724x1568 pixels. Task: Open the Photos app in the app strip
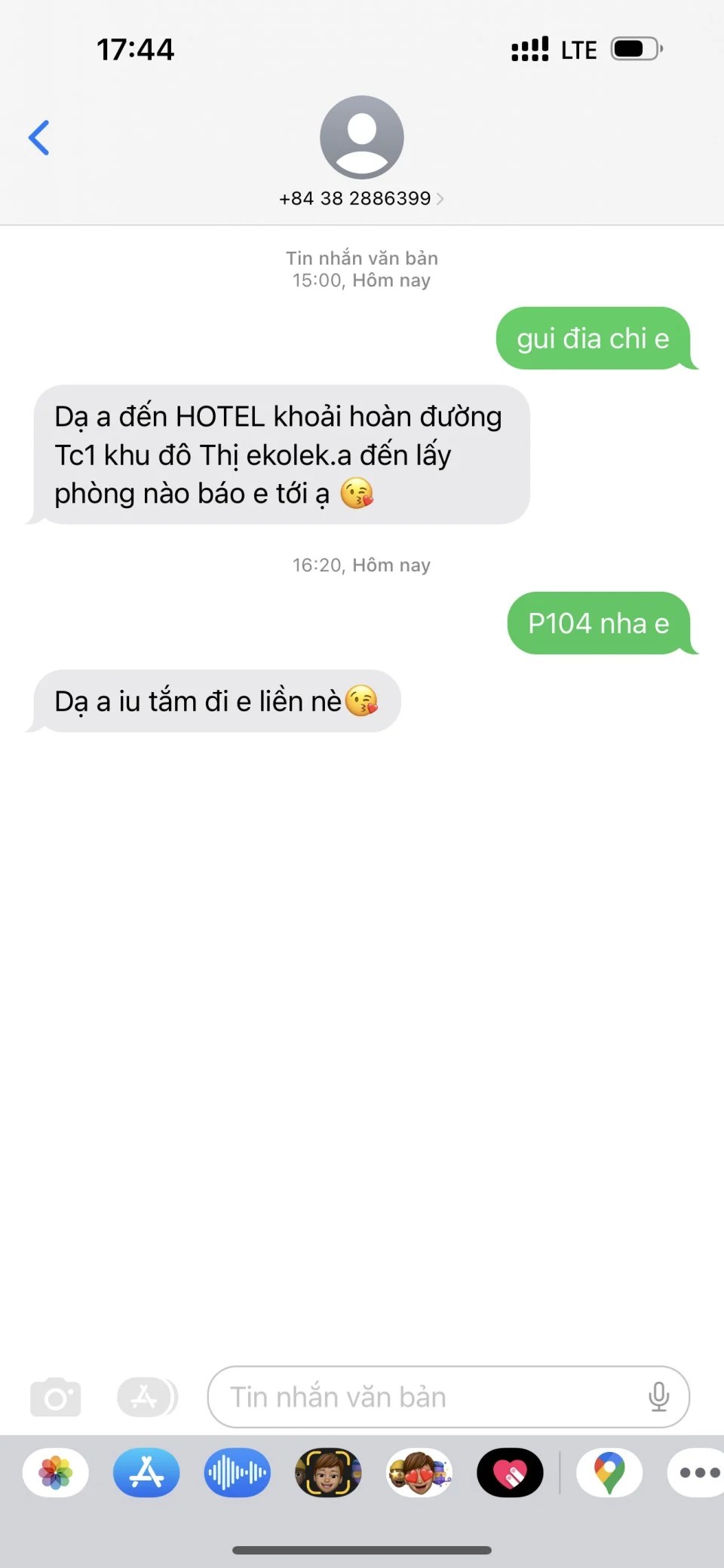56,1472
